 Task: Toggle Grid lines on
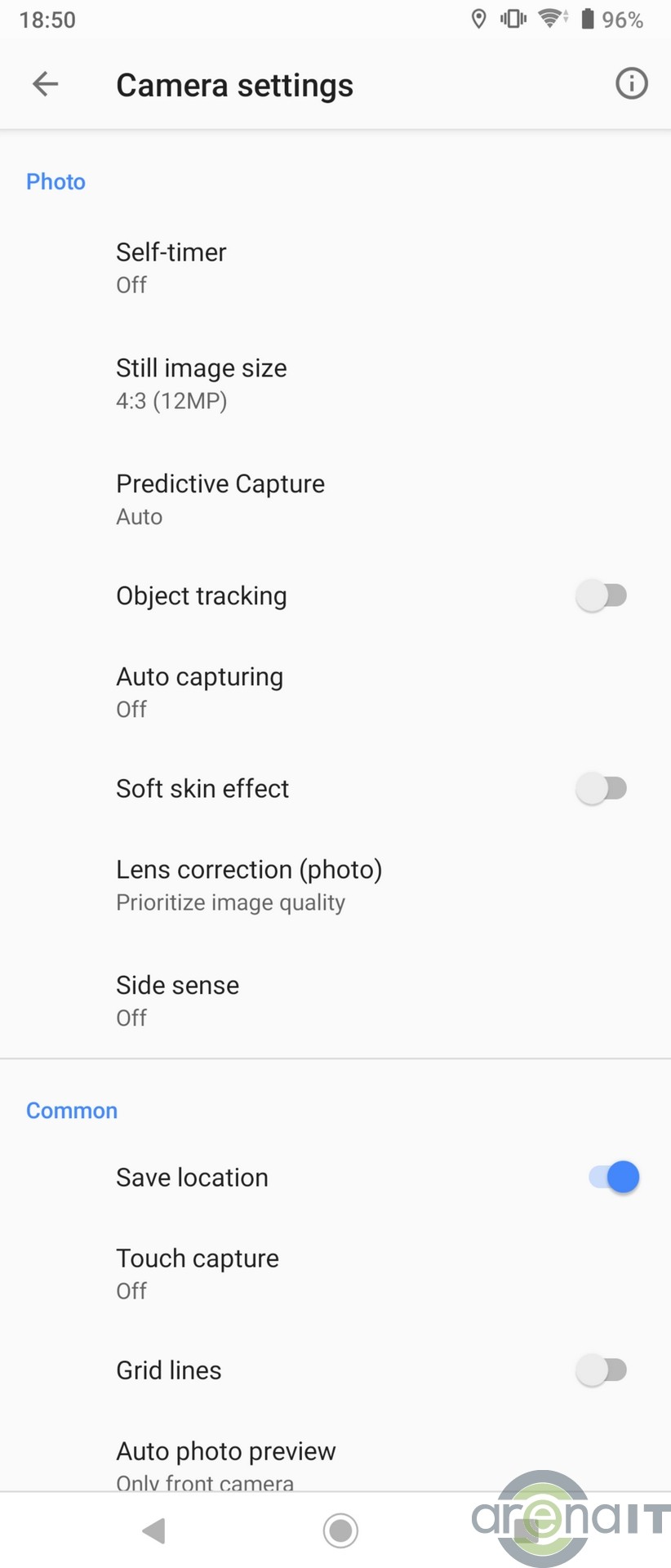tap(602, 1370)
